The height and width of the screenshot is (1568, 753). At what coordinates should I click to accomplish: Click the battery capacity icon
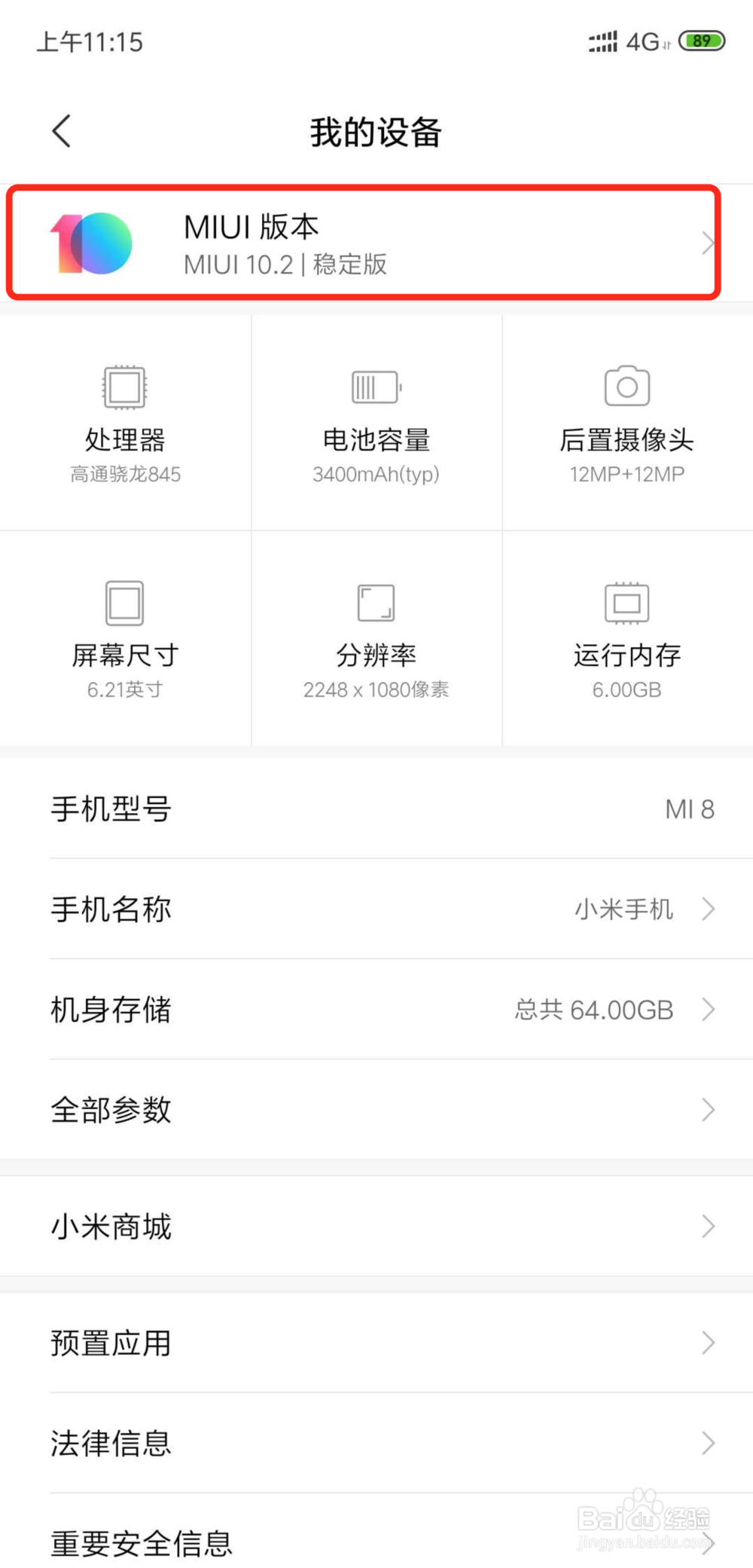(x=375, y=386)
